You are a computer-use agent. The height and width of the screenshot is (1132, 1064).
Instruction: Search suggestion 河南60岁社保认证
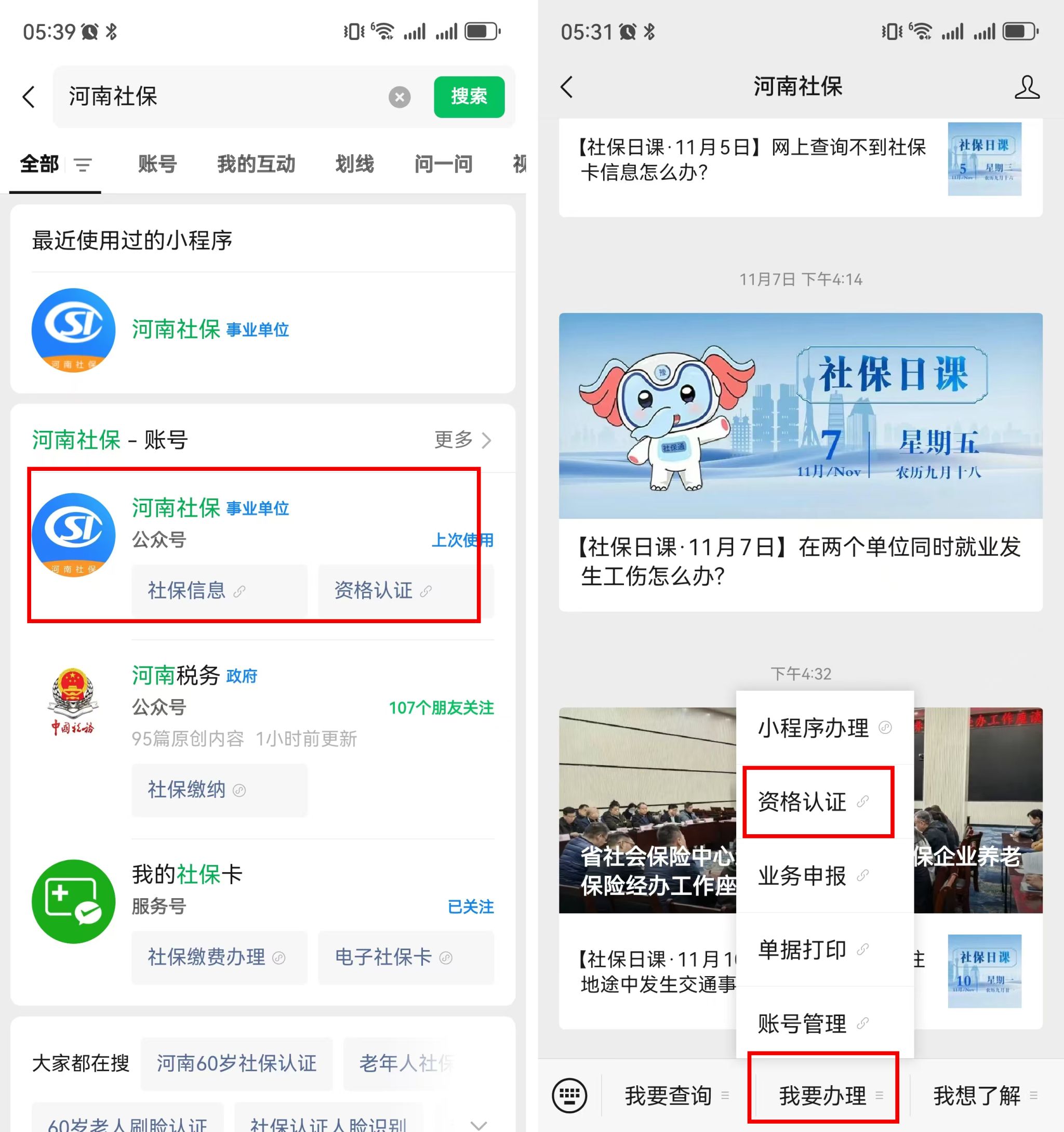[236, 1063]
